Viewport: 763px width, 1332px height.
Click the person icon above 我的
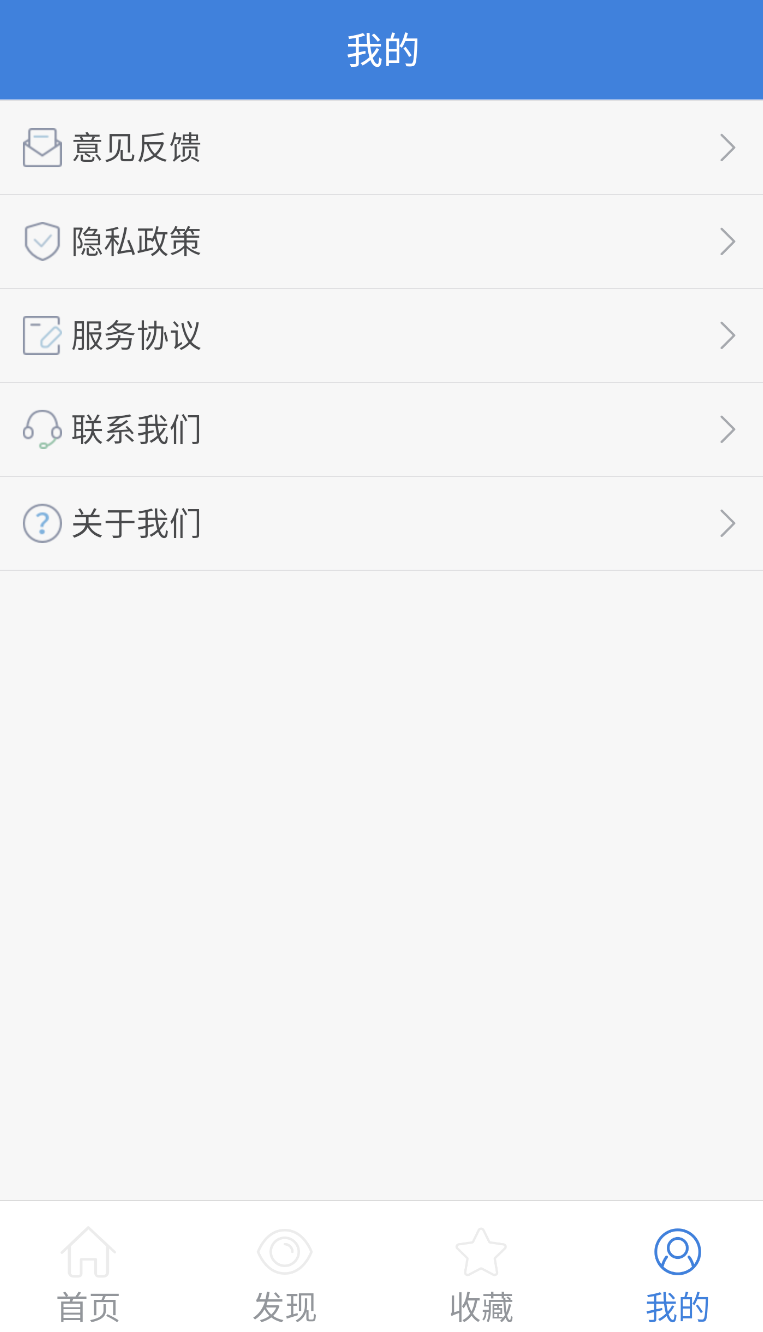[x=677, y=1251]
